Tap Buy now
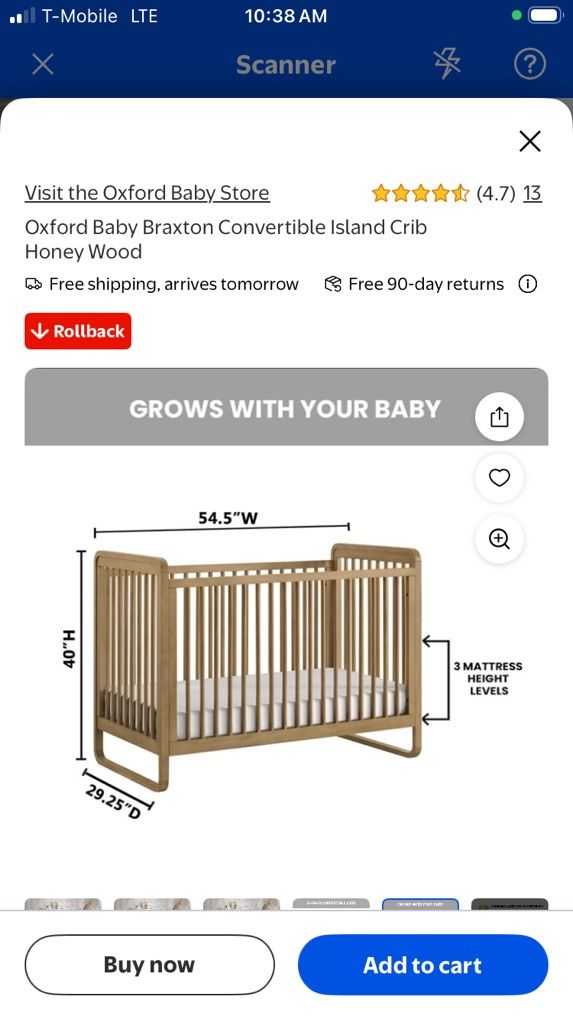Image resolution: width=573 pixels, height=1020 pixels. pos(150,965)
